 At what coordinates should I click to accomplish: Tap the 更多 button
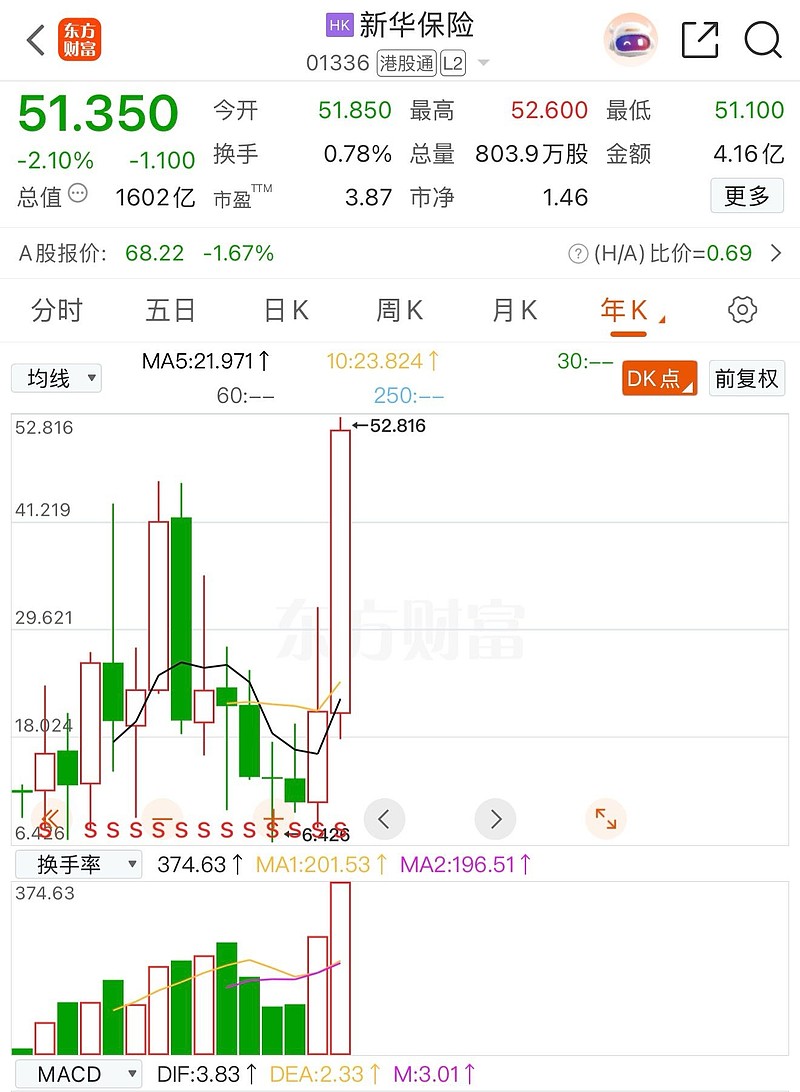point(746,196)
